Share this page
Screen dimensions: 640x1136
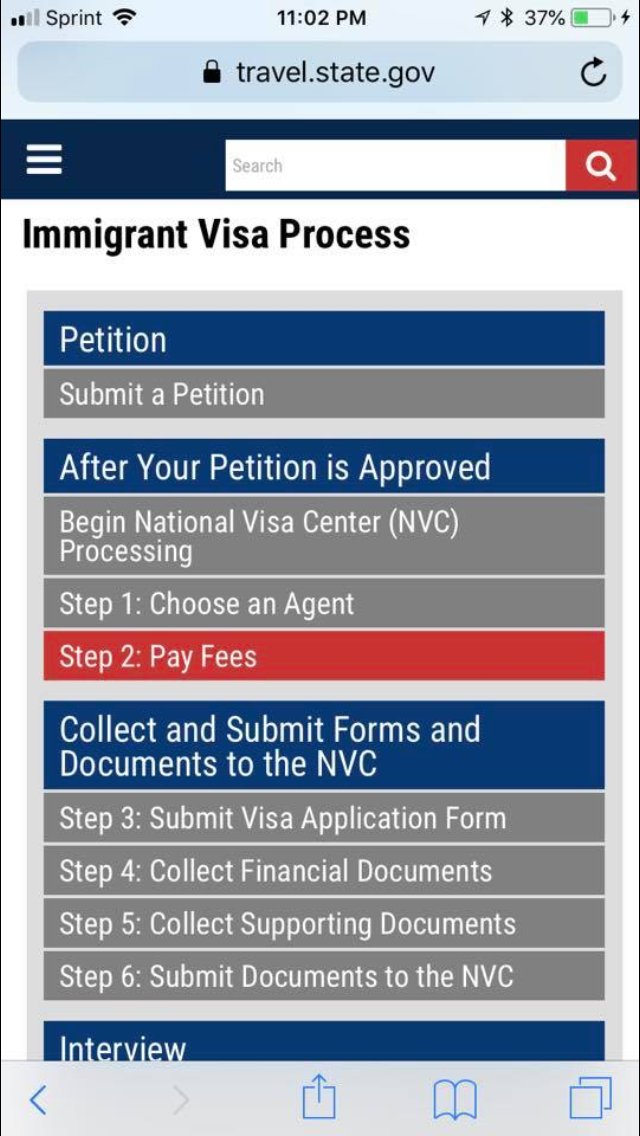(319, 1097)
